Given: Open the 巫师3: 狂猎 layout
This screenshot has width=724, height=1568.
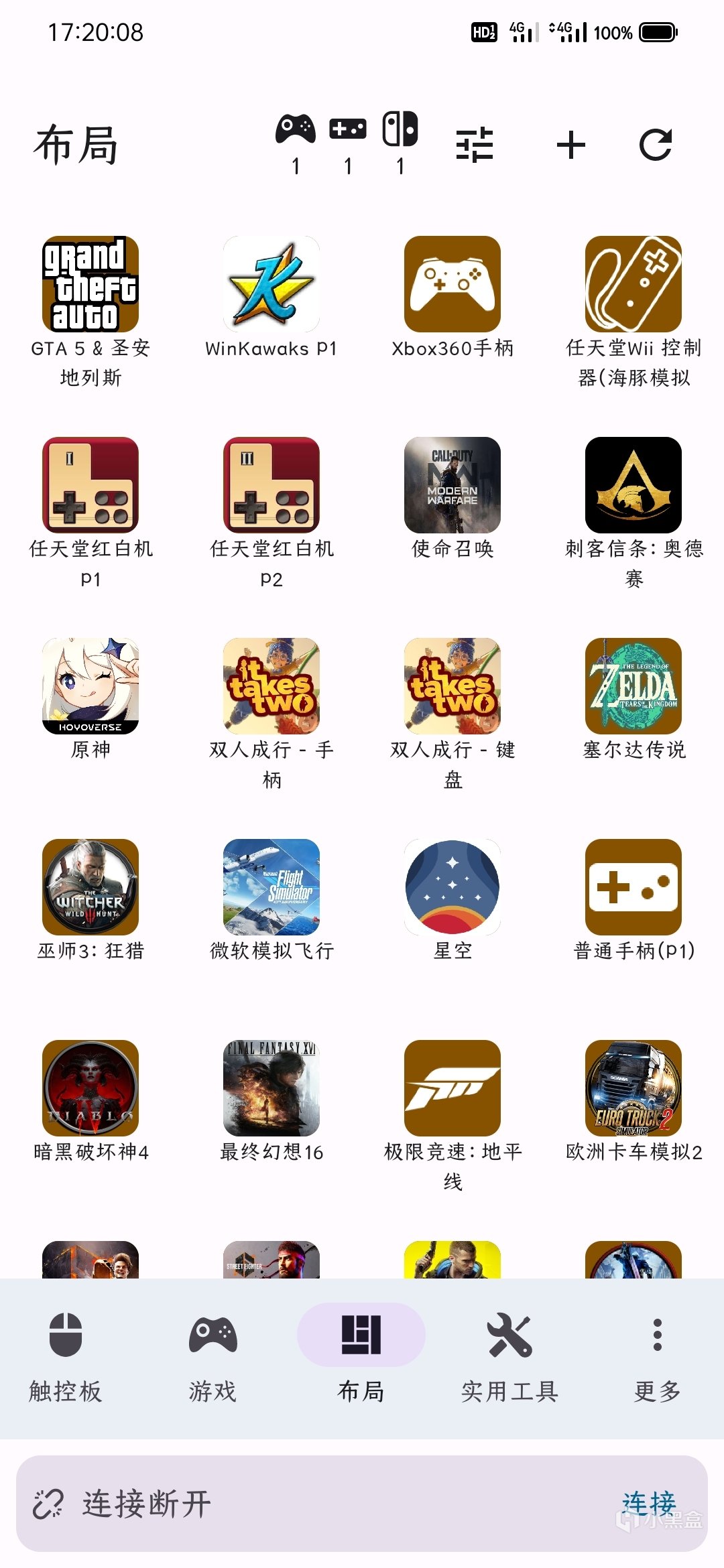Looking at the screenshot, I should (x=90, y=887).
